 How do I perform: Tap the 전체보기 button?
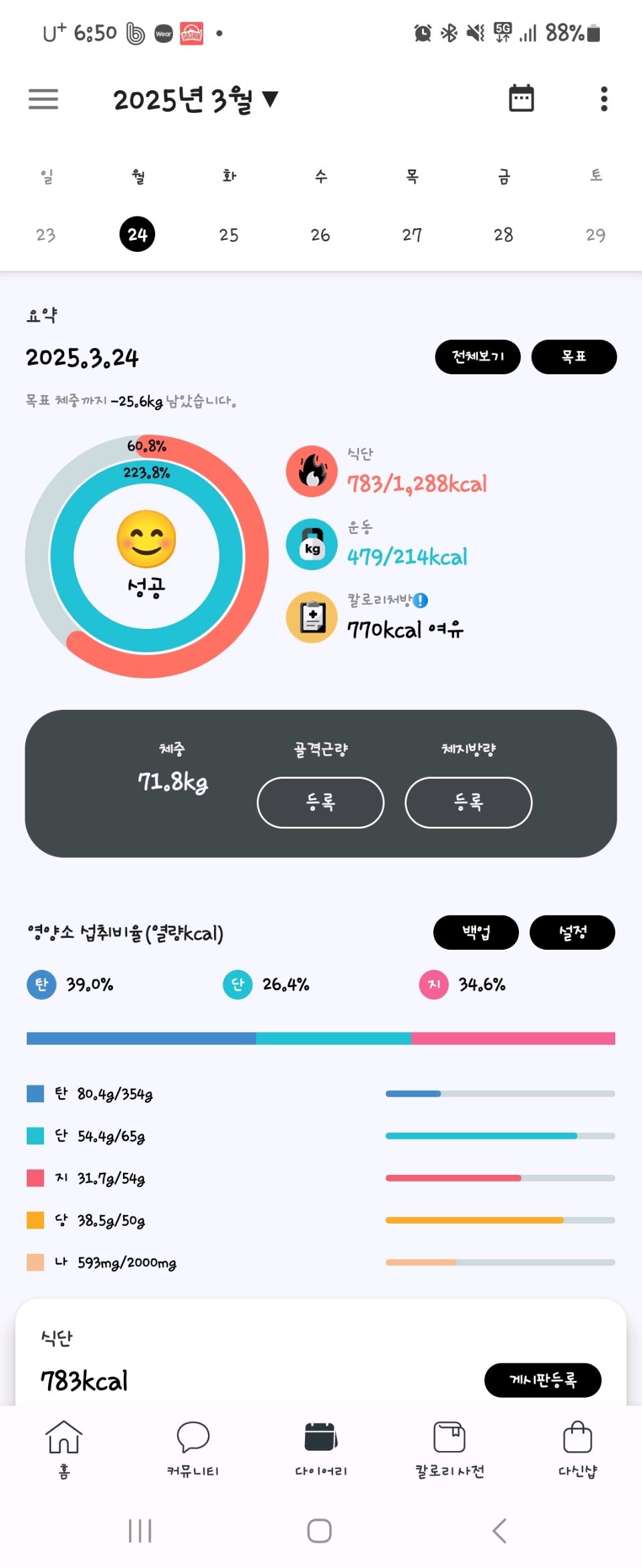coord(477,357)
